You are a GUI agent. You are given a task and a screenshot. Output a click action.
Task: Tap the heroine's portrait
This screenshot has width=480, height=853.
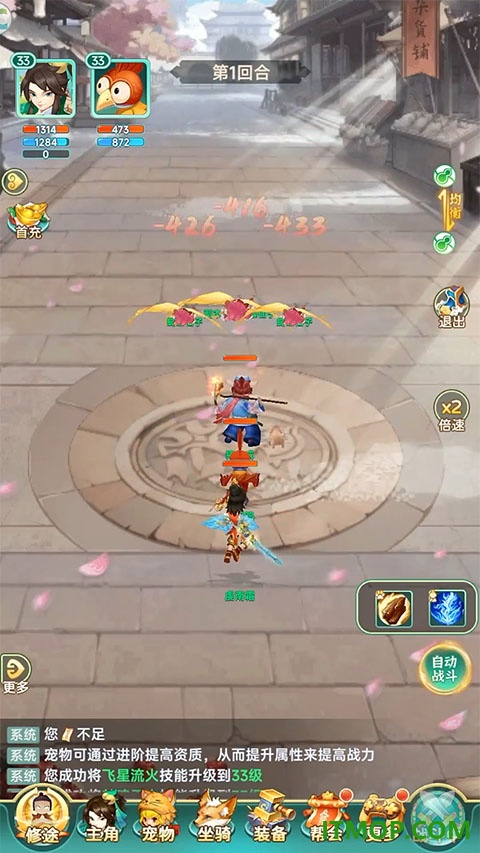tap(46, 89)
